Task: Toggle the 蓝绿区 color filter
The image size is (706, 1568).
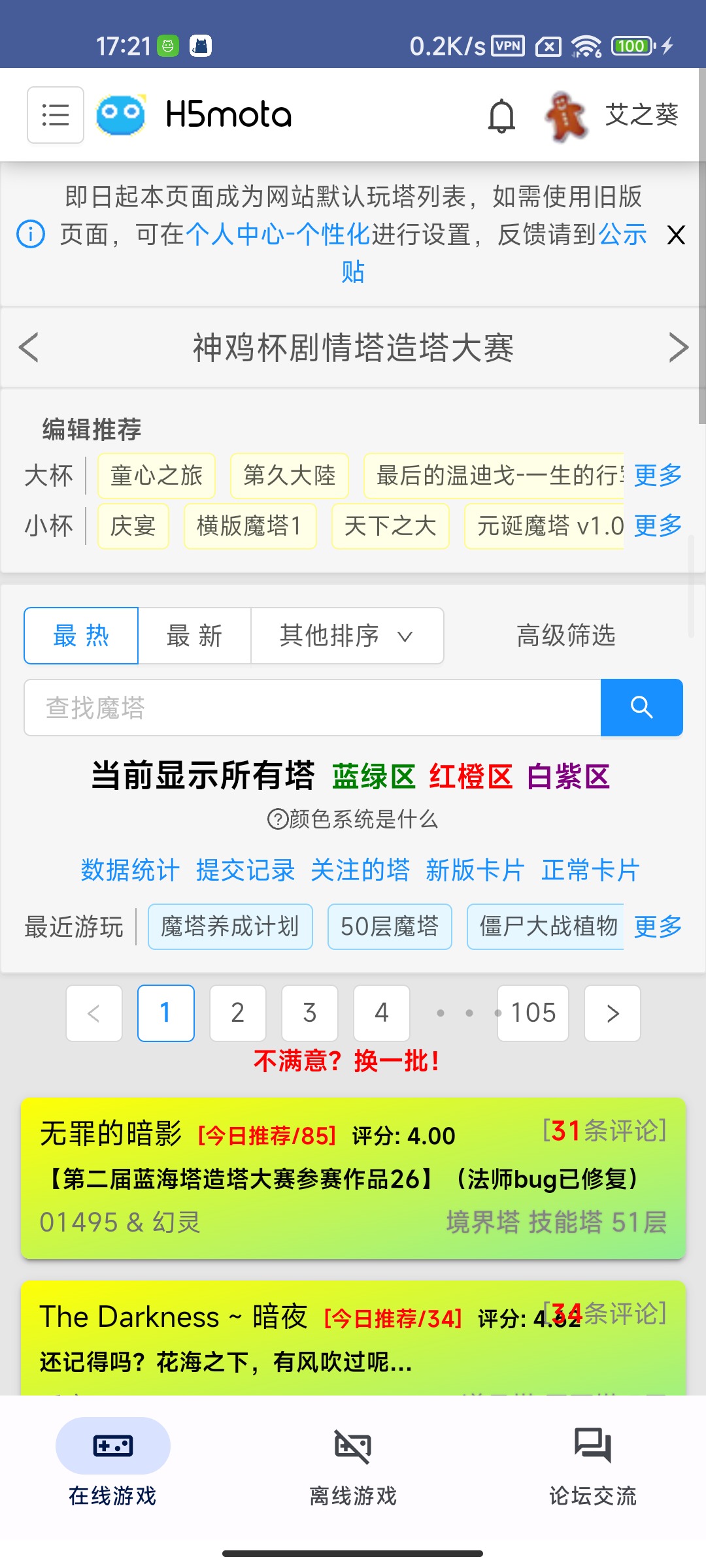Action: (x=374, y=777)
